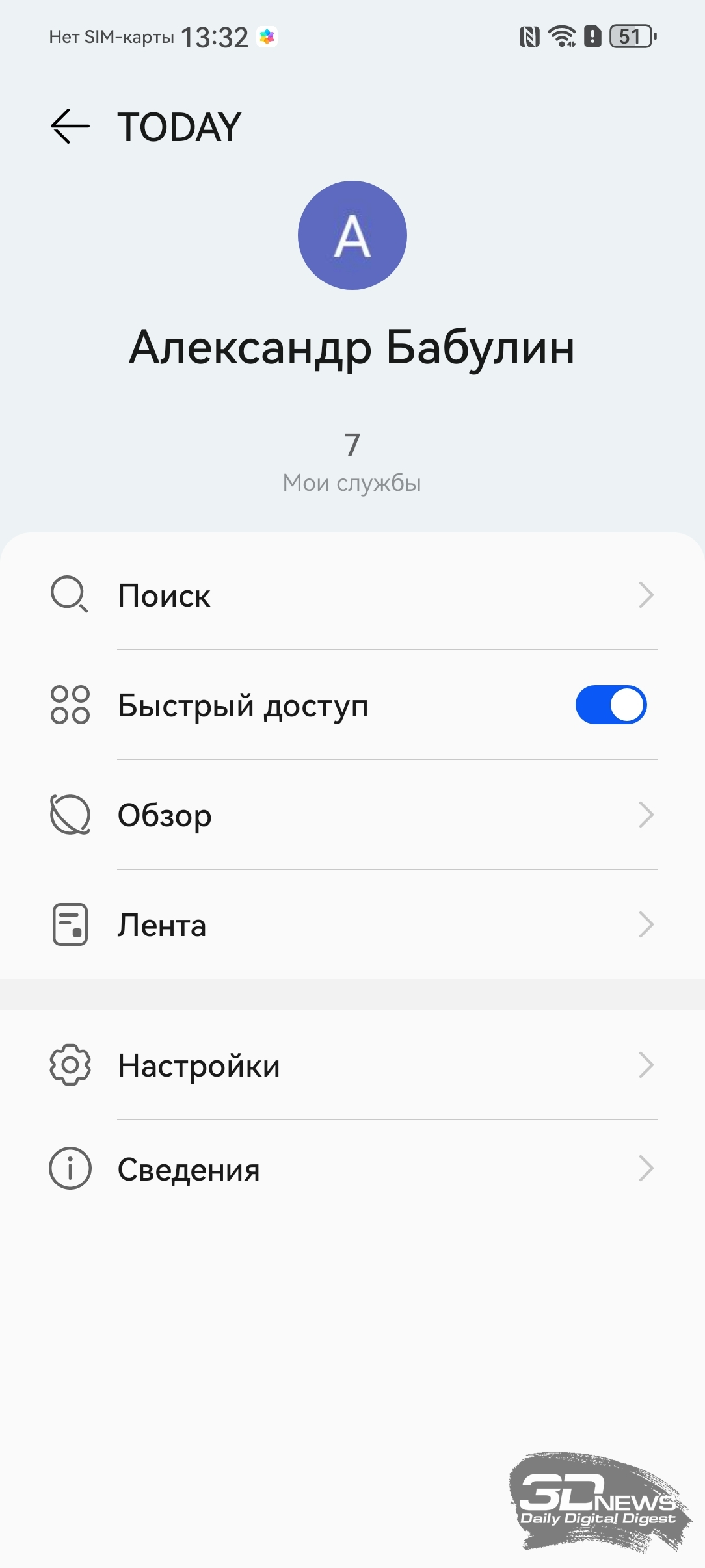Image resolution: width=705 pixels, height=1568 pixels.
Task: Open the Лента row
Action: 352,924
